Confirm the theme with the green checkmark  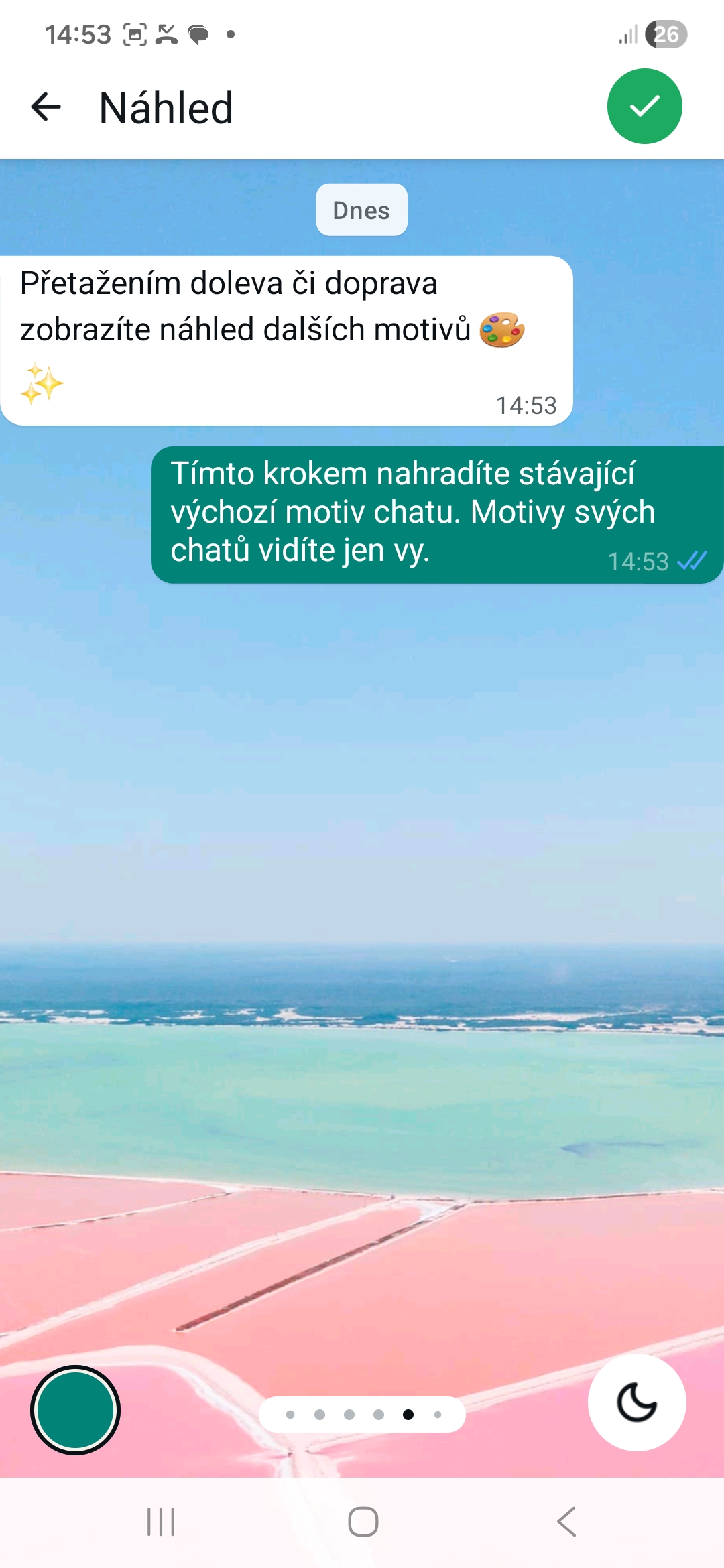[644, 107]
